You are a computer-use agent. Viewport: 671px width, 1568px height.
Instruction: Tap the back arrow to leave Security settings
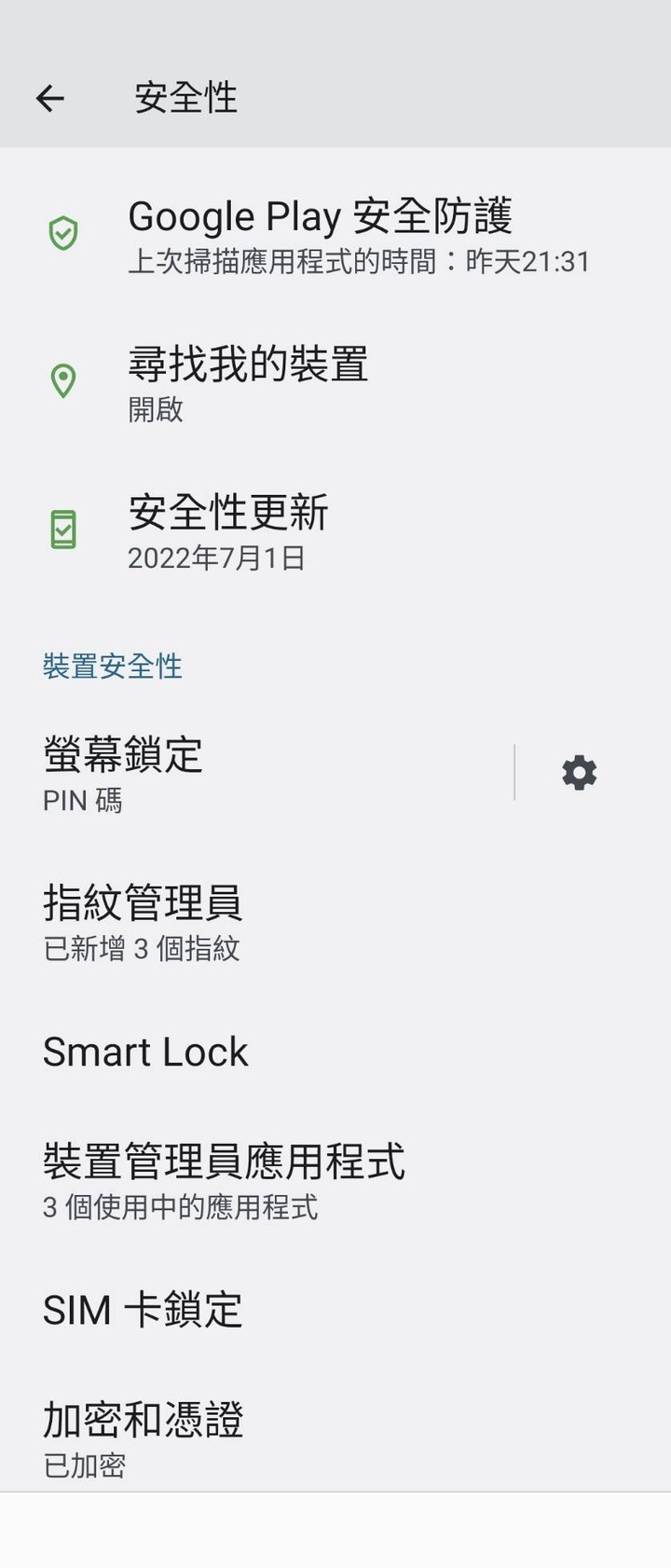point(49,97)
